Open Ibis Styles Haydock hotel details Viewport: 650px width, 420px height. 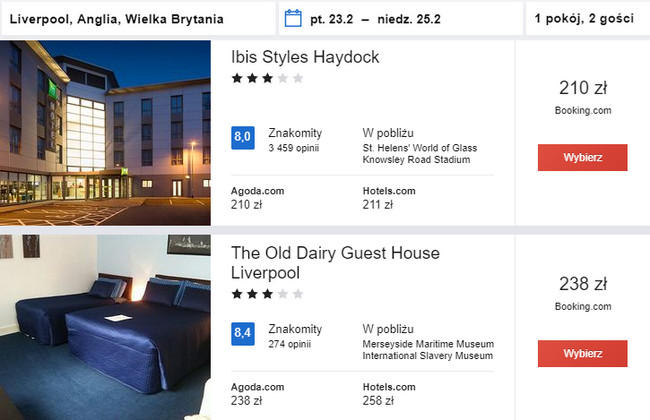pyautogui.click(x=305, y=57)
